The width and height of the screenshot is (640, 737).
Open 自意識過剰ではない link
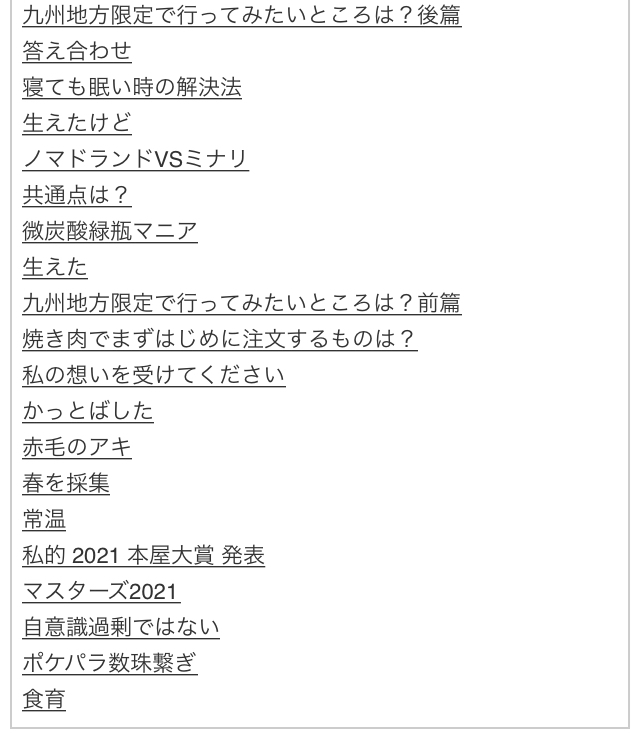[x=121, y=627]
